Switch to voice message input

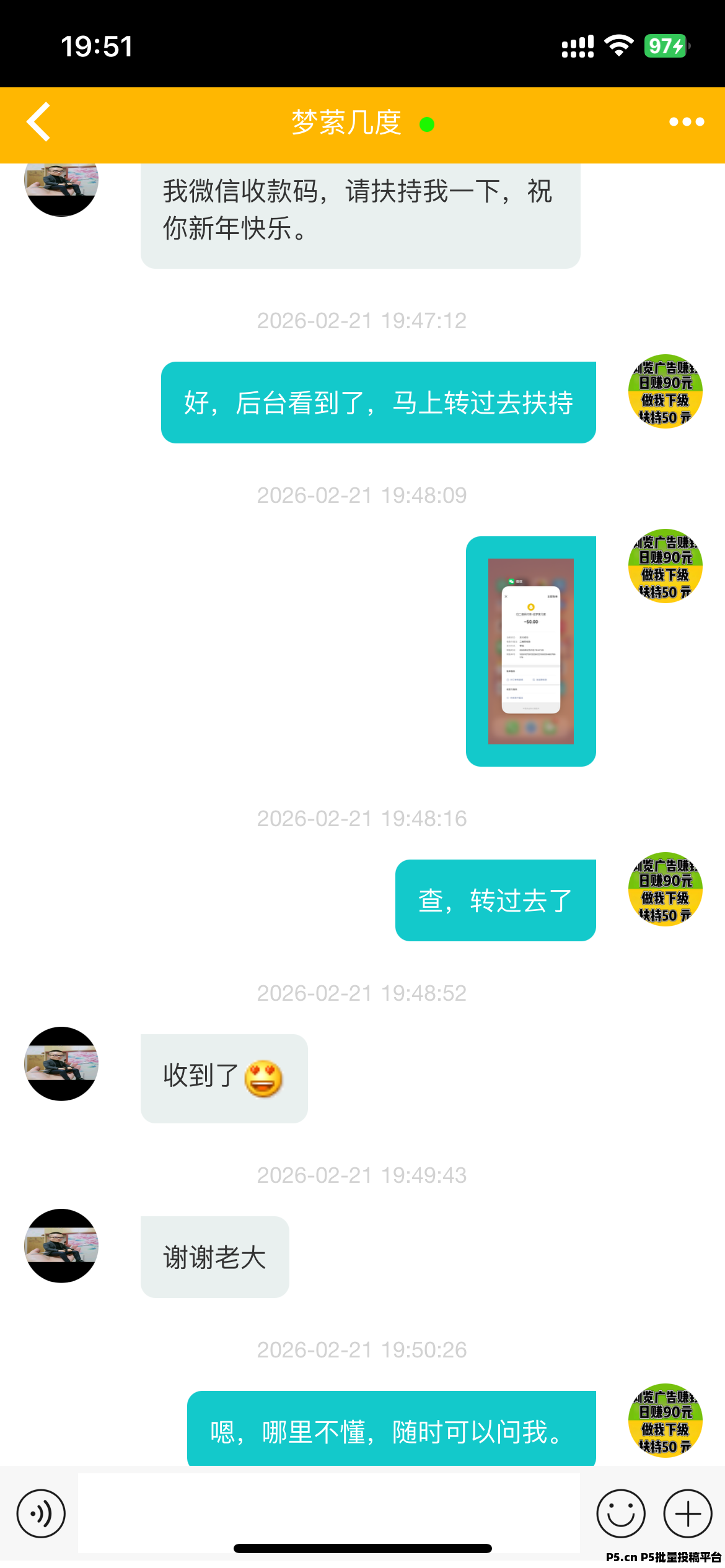point(41,1513)
